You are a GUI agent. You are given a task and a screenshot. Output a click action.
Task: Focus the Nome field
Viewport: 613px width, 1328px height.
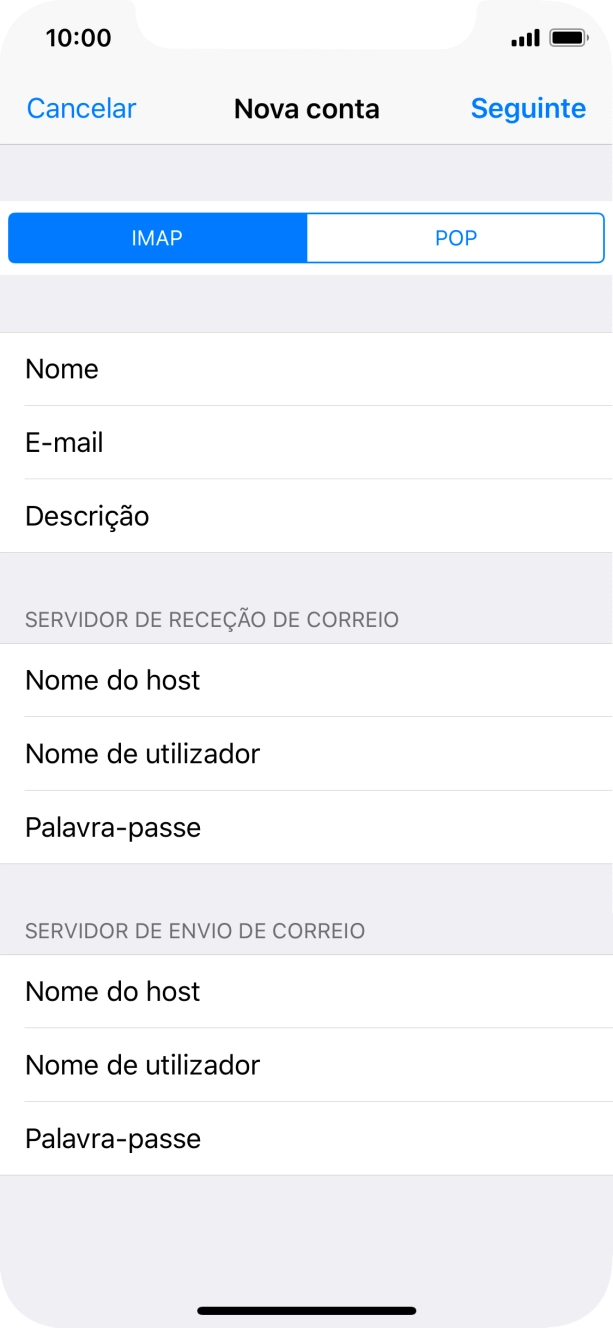306,369
